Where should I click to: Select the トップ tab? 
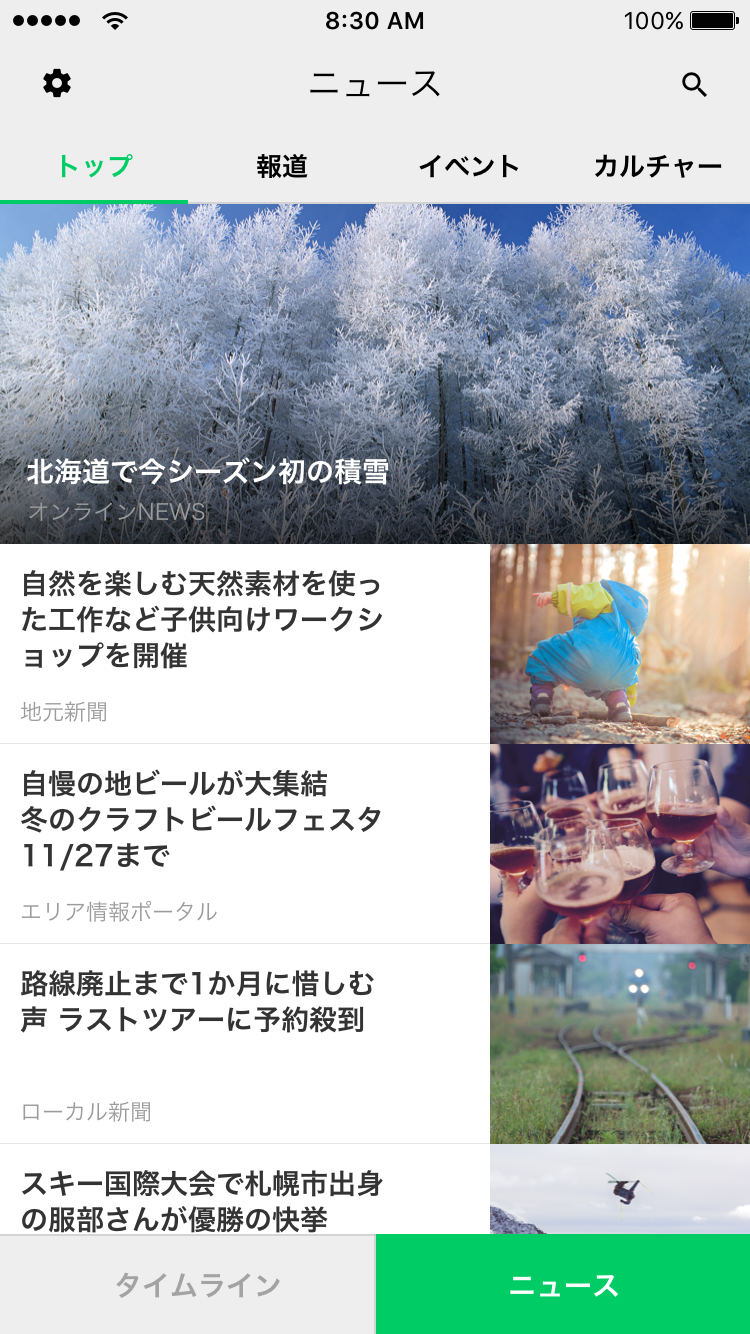click(x=94, y=166)
